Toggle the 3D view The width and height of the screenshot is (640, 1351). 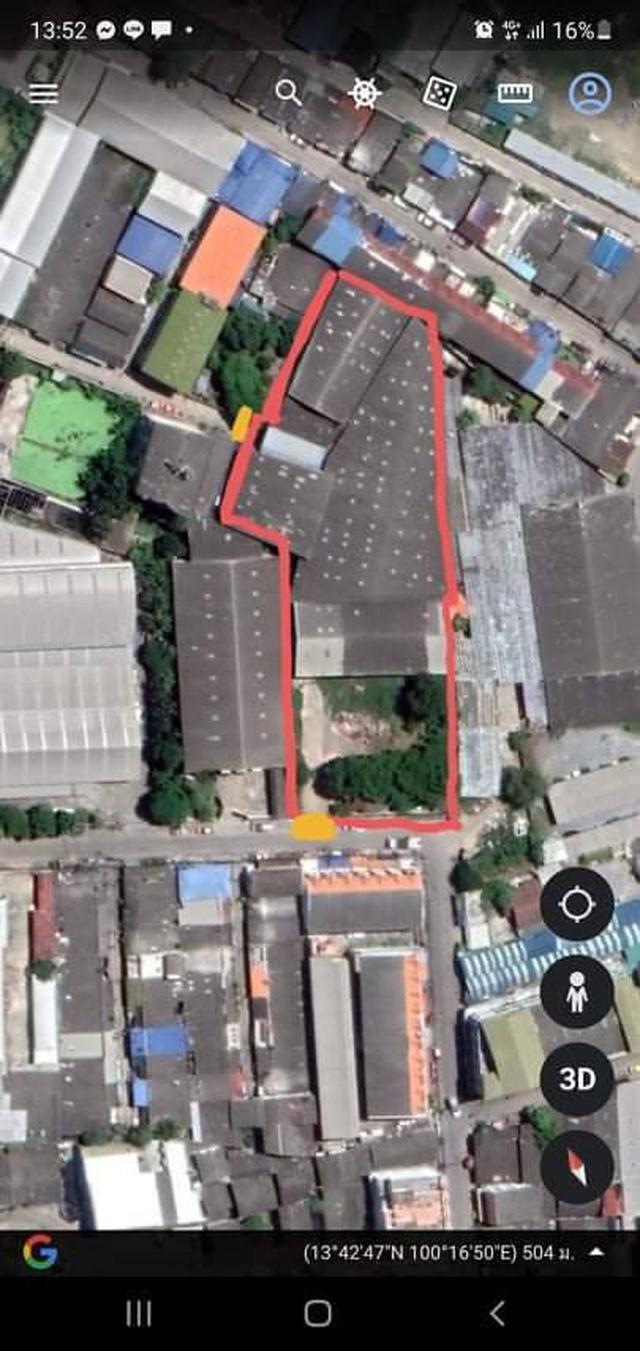click(x=577, y=1079)
